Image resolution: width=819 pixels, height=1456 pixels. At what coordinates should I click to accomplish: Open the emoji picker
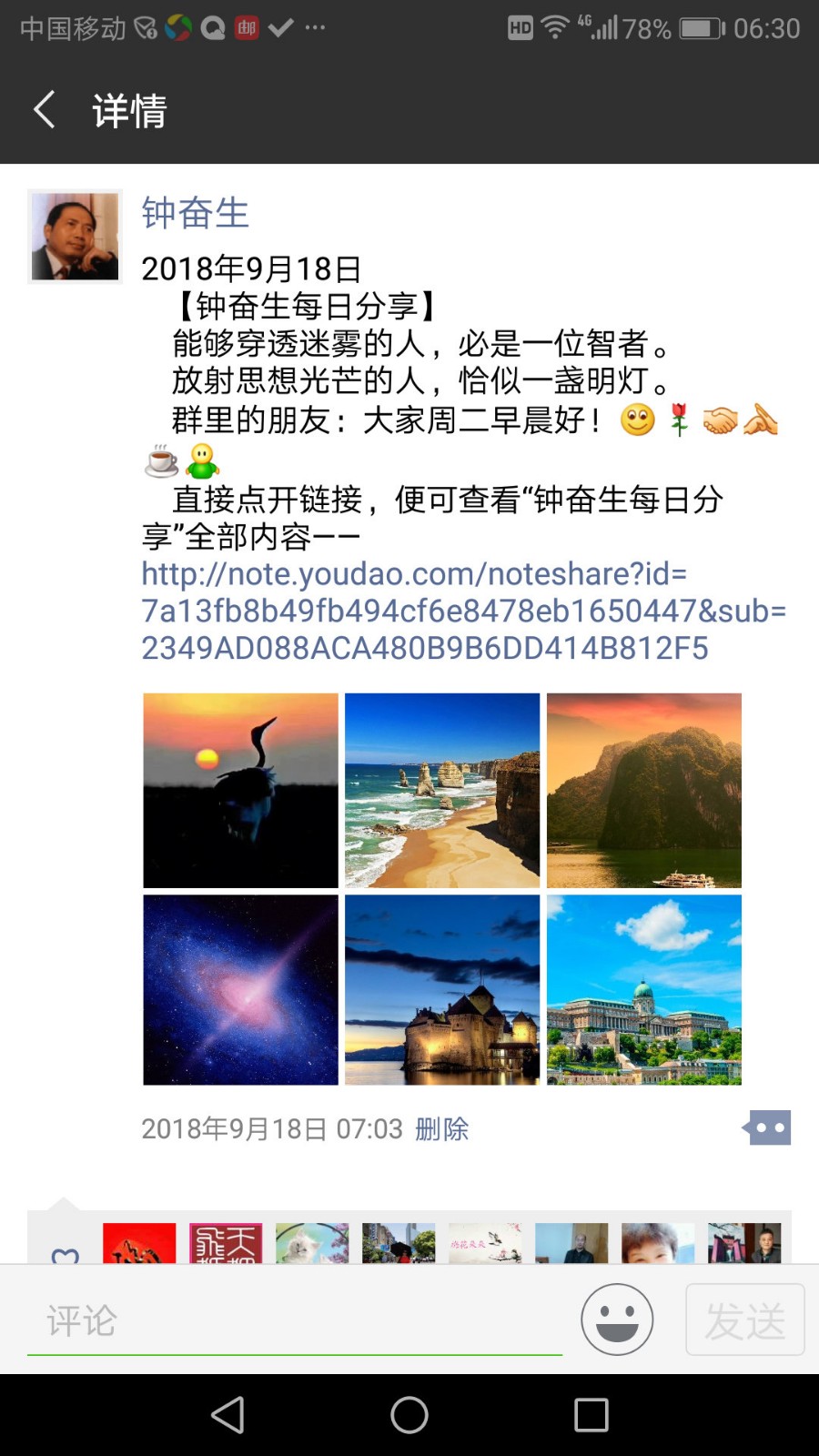[x=617, y=1319]
